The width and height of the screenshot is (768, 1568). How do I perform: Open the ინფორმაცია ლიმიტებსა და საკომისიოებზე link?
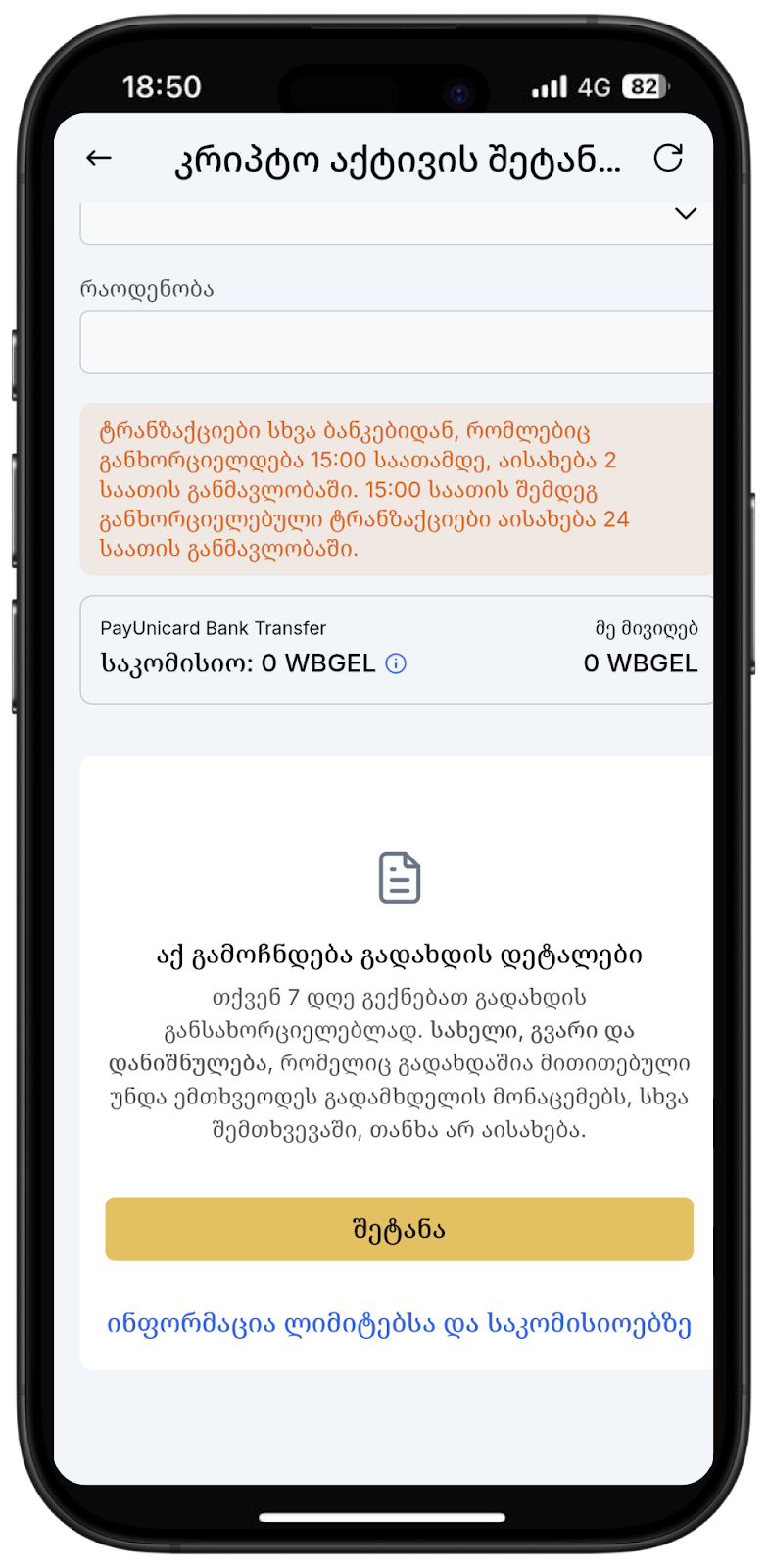point(399,1325)
